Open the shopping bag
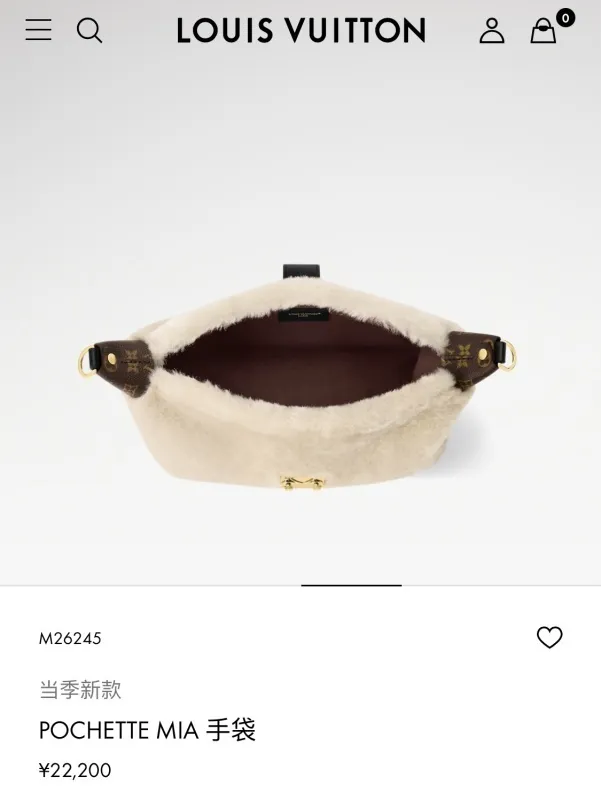The height and width of the screenshot is (800, 601). (543, 31)
